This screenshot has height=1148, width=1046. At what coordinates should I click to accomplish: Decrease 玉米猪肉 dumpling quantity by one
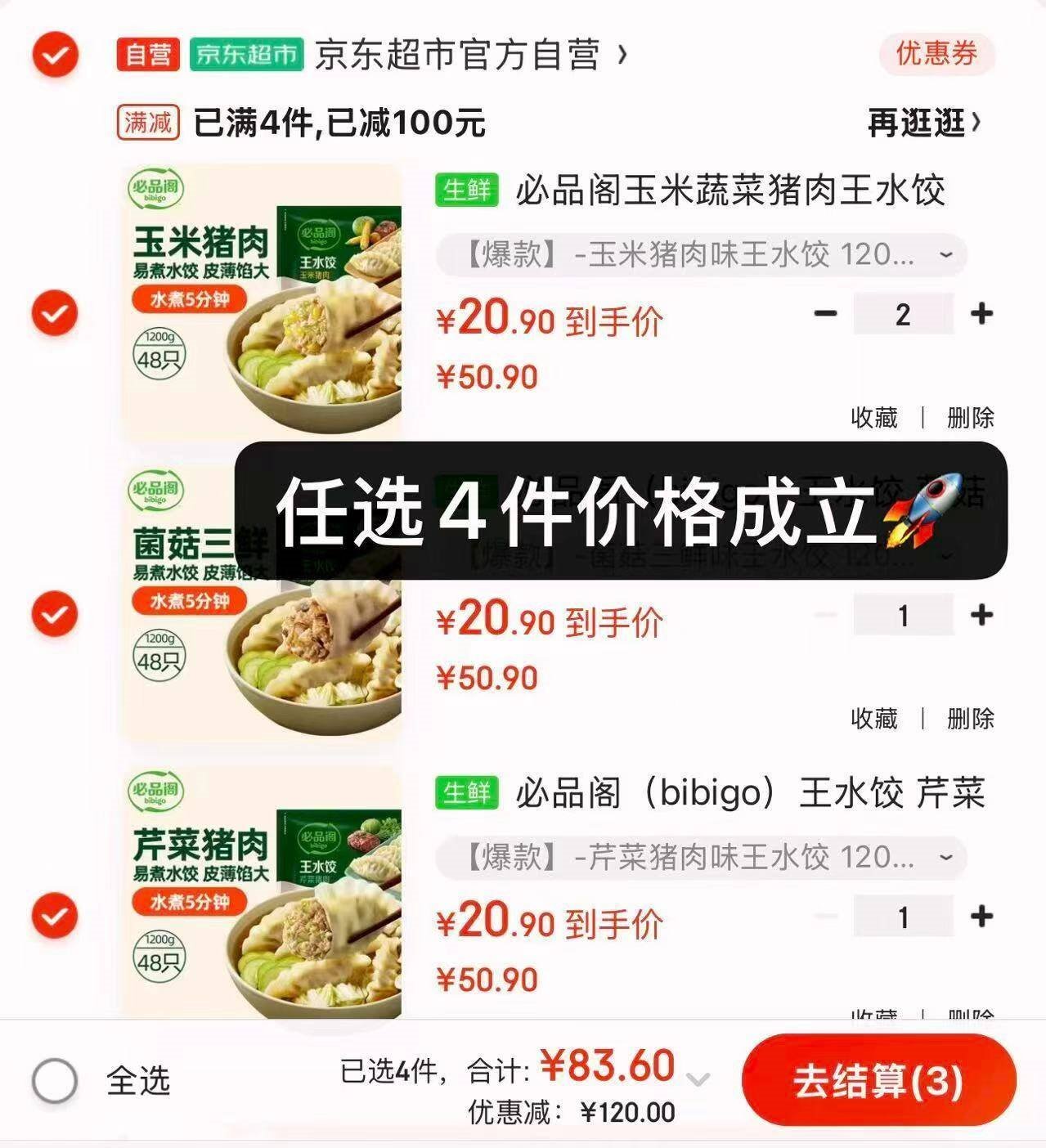(x=826, y=313)
